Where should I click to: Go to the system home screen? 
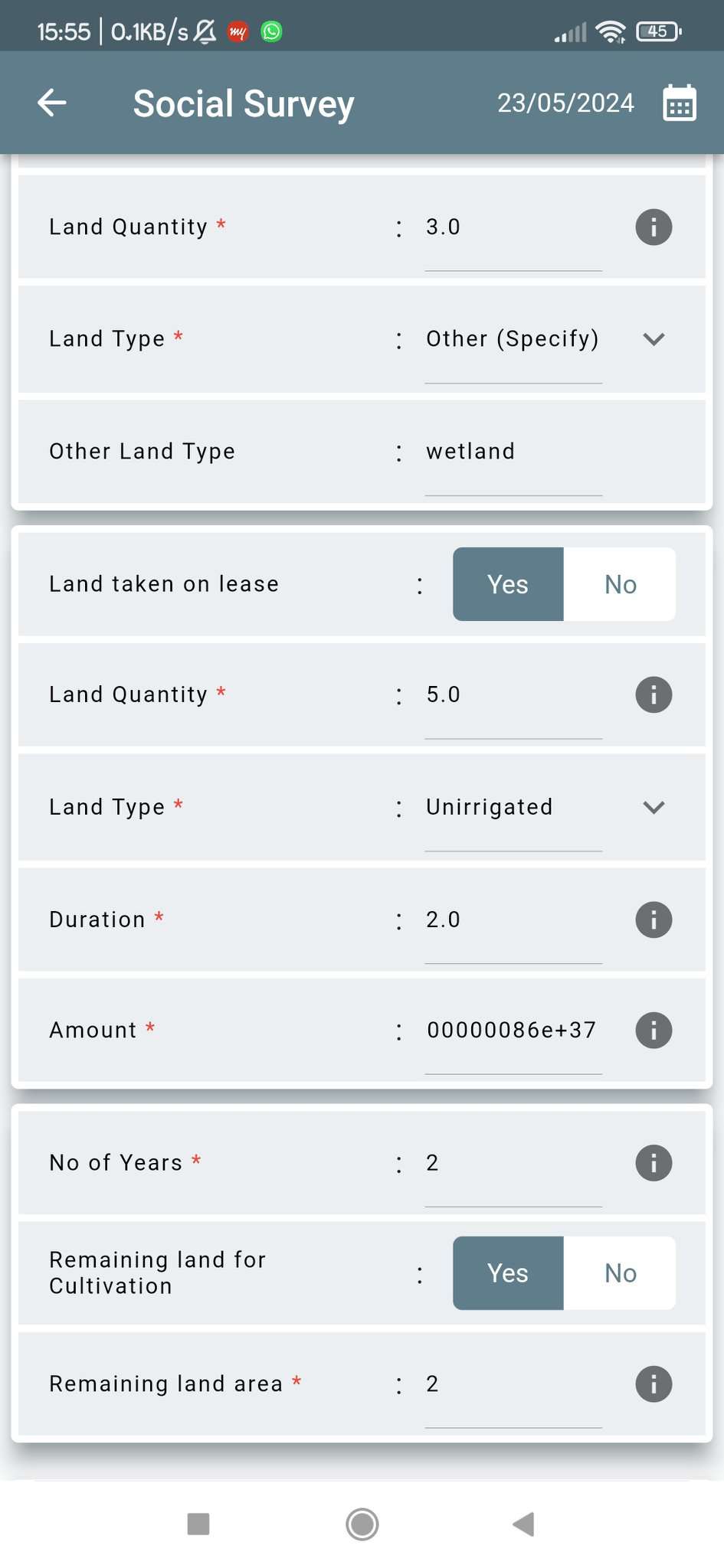coord(362,1524)
